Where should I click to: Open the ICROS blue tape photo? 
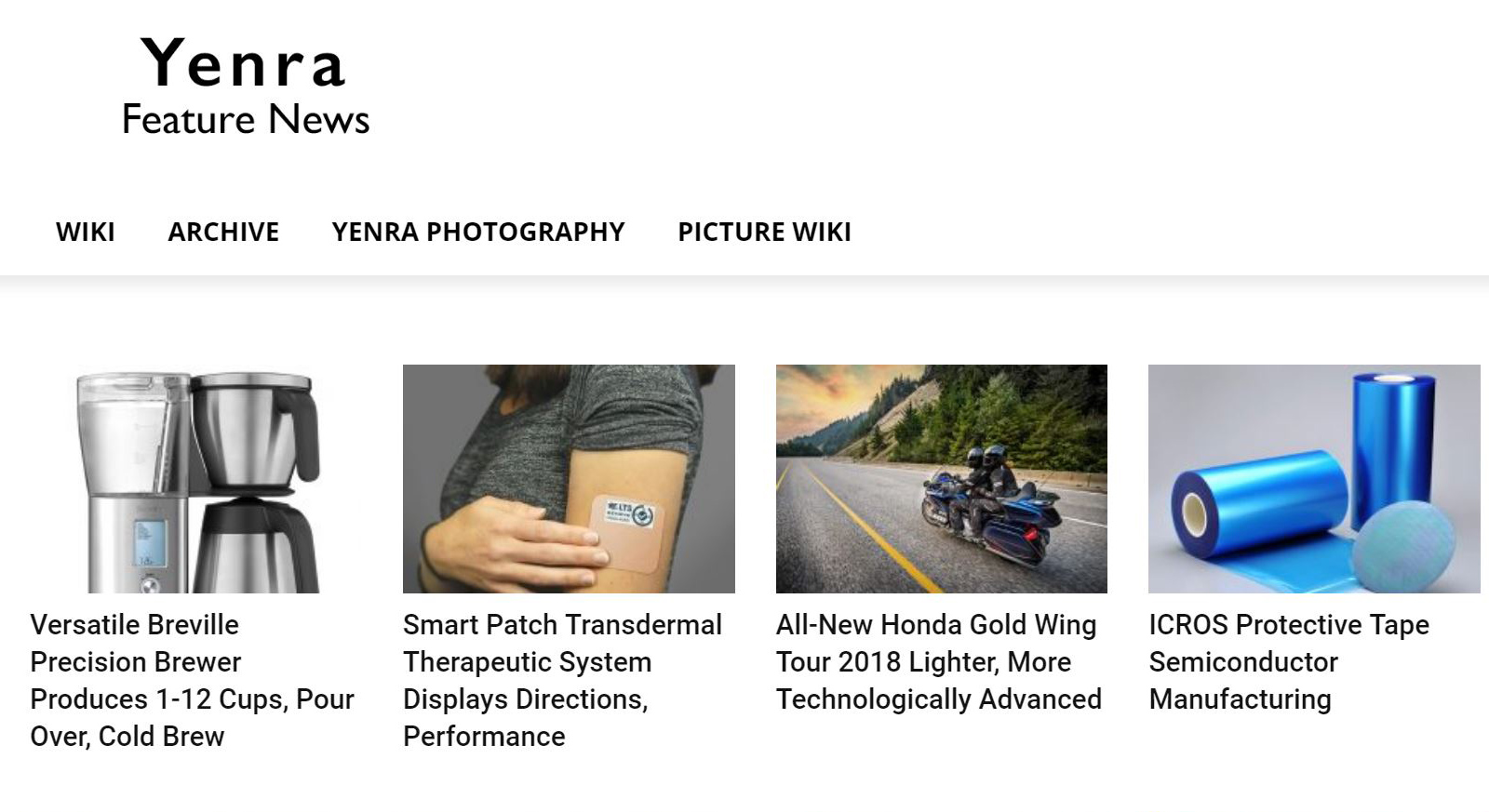[x=1313, y=479]
